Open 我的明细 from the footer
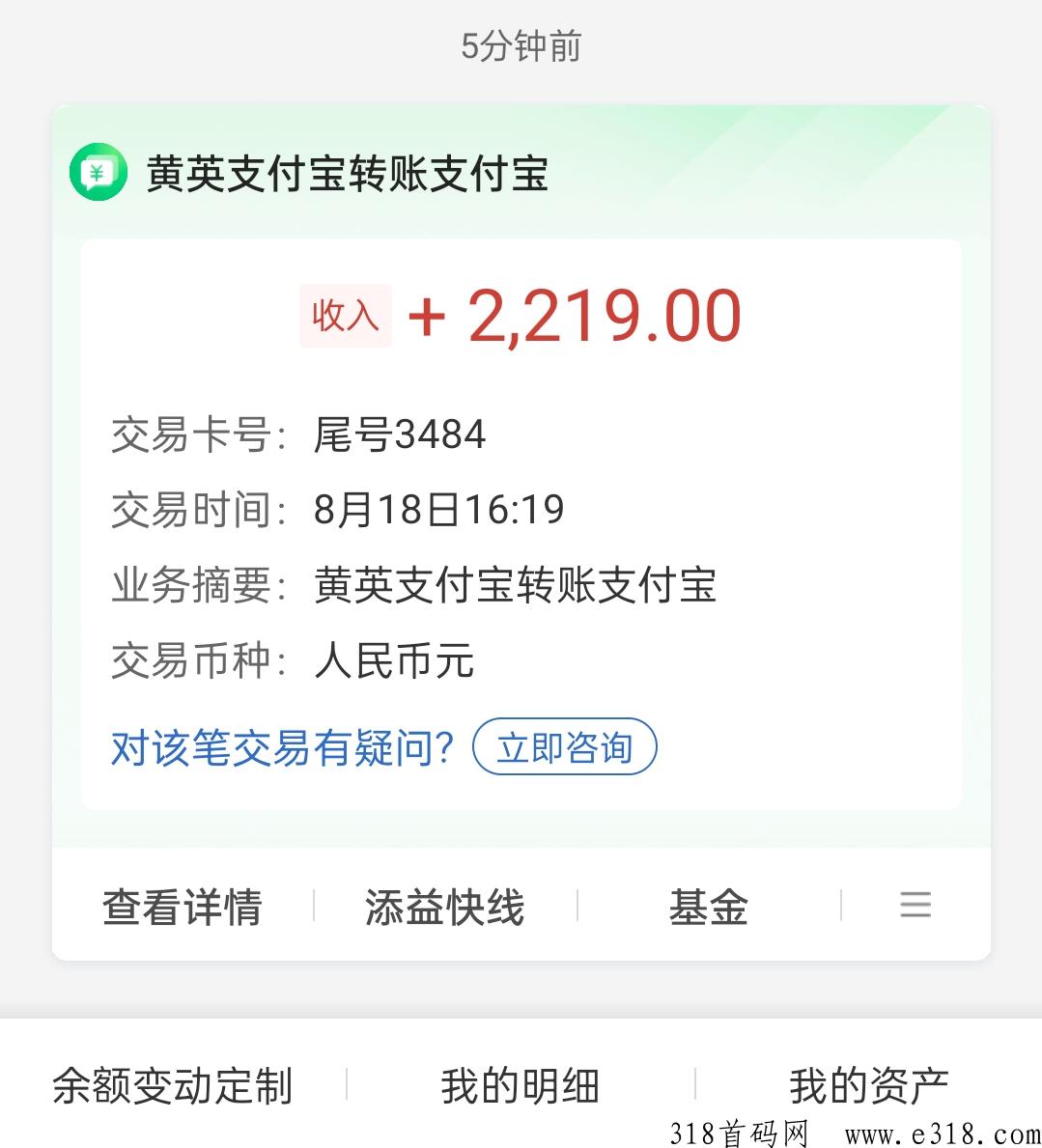 521,1084
